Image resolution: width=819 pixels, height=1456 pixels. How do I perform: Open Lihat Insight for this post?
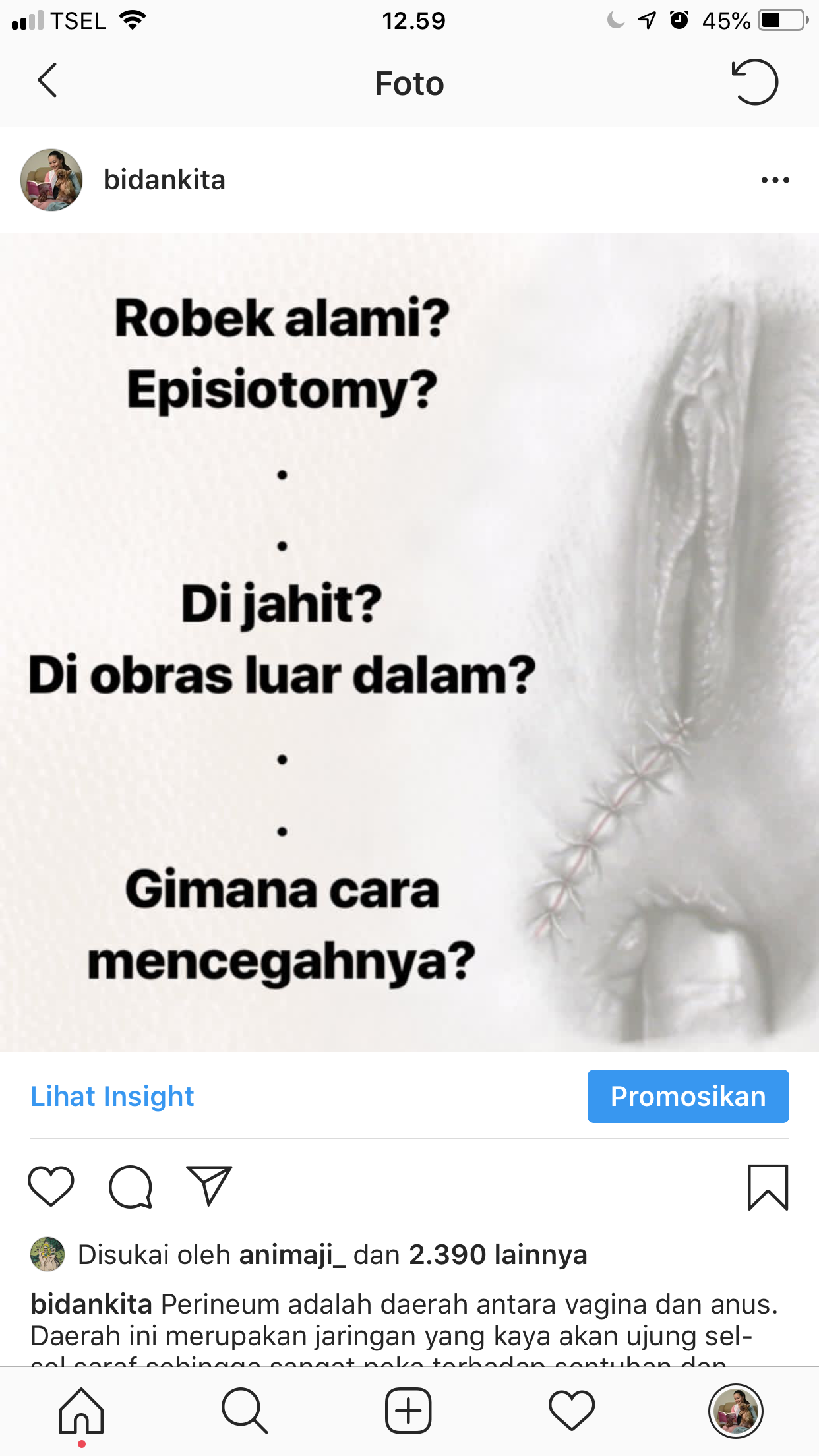pyautogui.click(x=112, y=1096)
